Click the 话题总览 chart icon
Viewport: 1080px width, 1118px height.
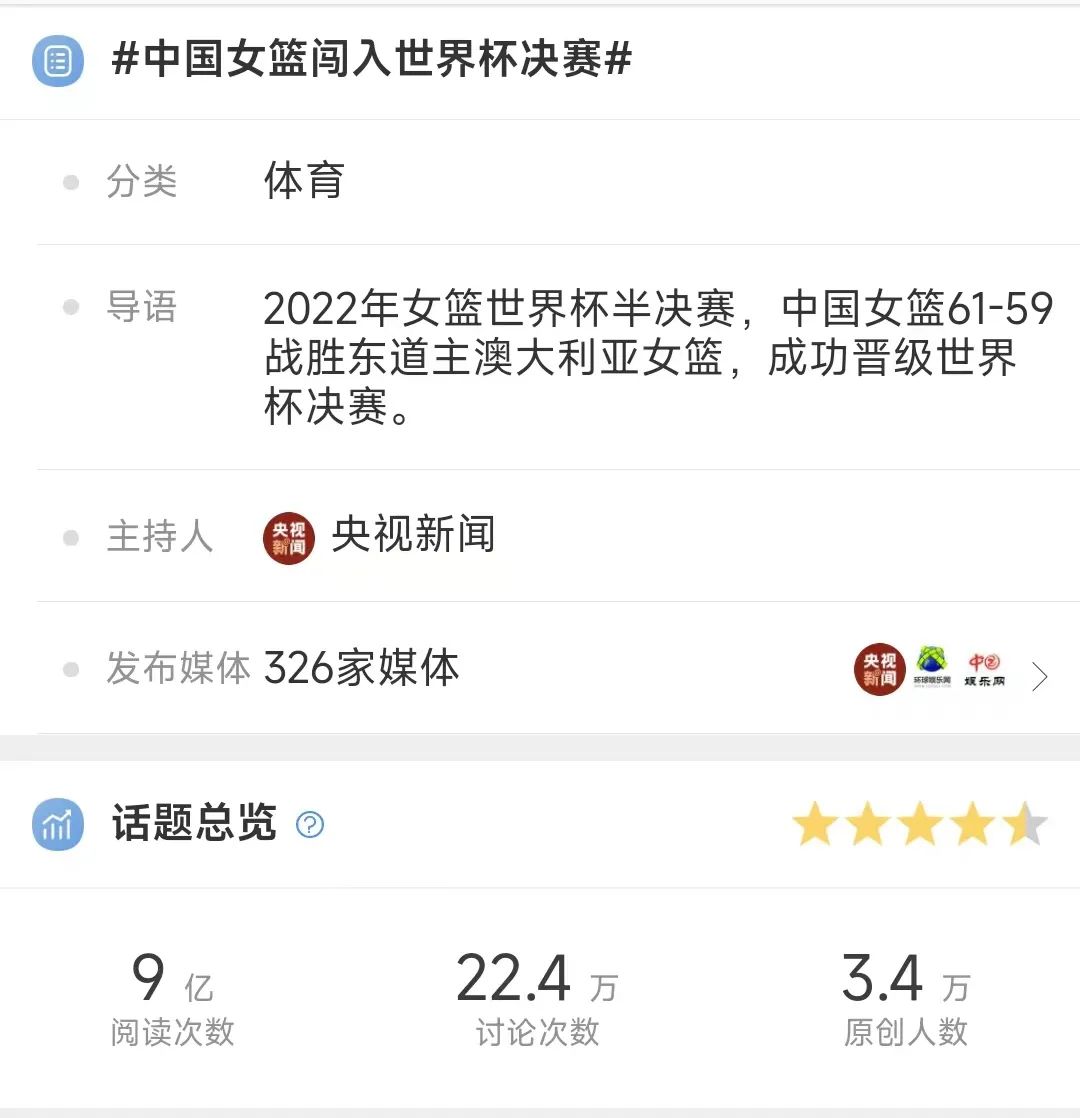(57, 825)
